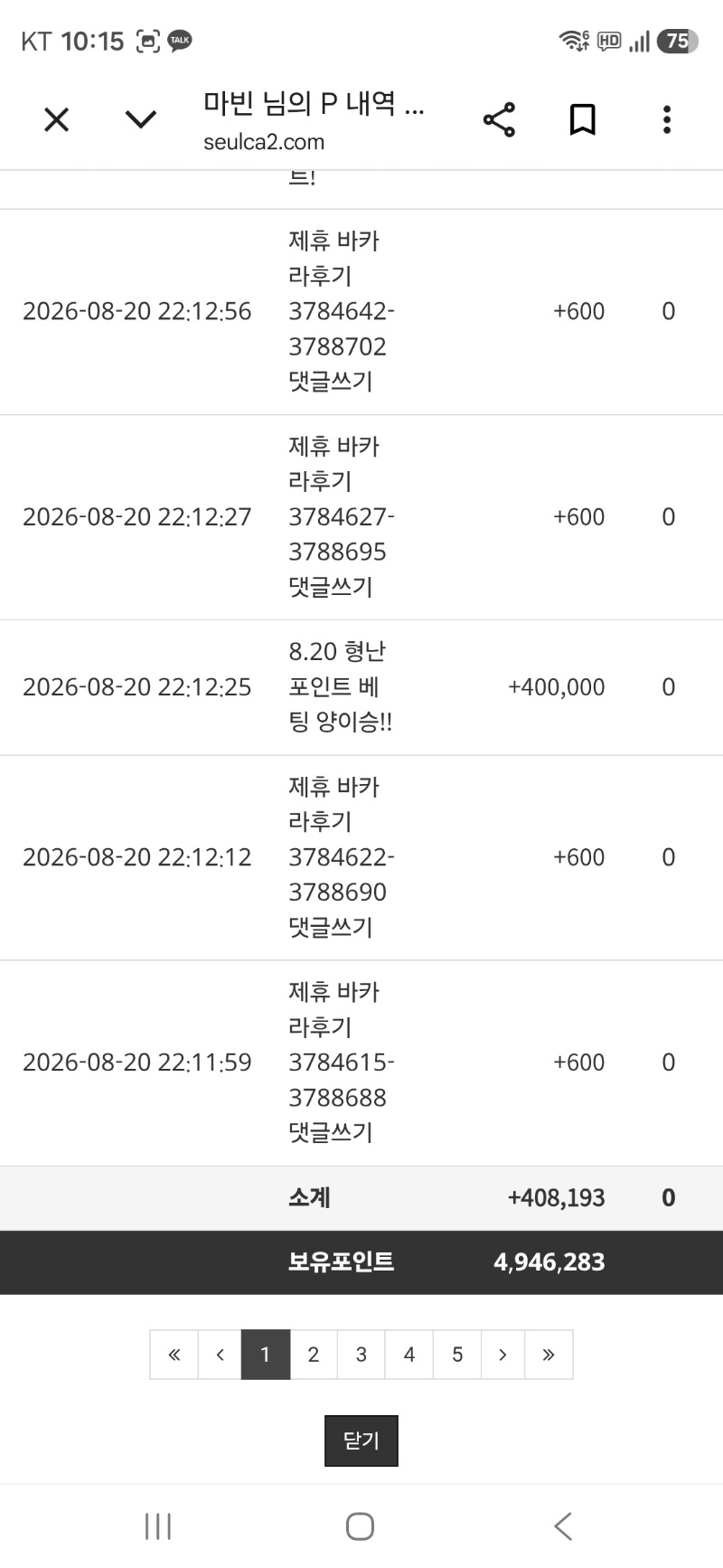Go to page 2 of point history
The height and width of the screenshot is (1568, 723).
(314, 1354)
